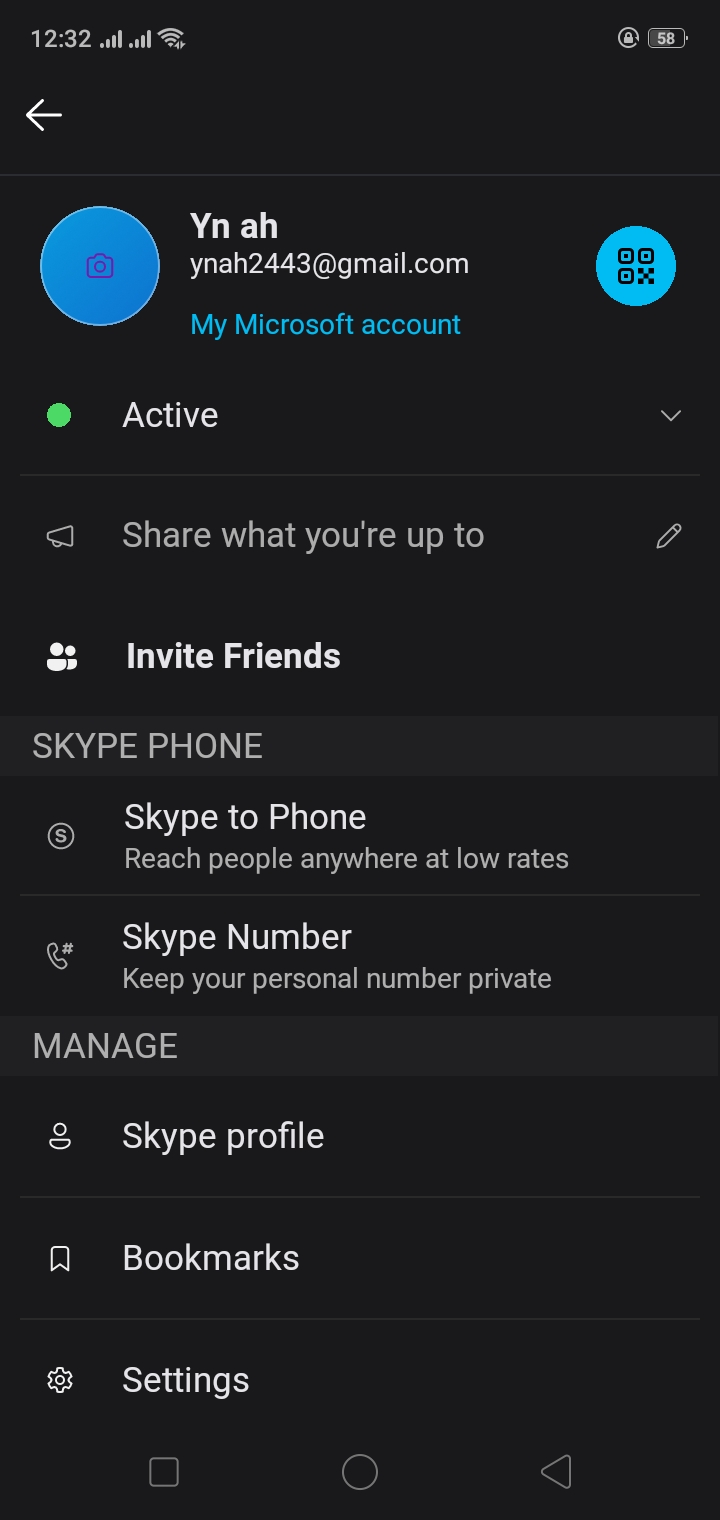Tap the system home button
The width and height of the screenshot is (720, 1520).
click(360, 1472)
